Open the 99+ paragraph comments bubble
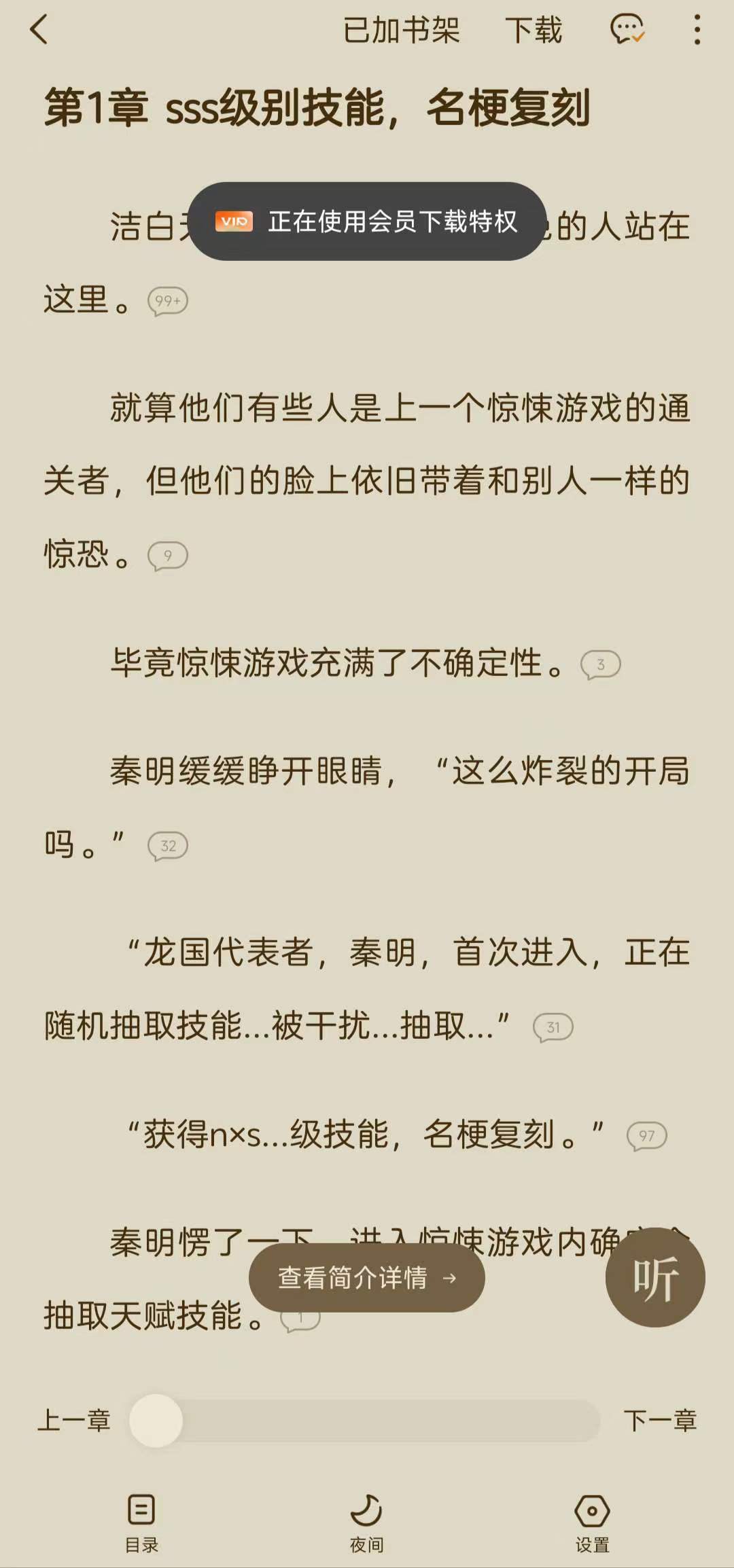This screenshot has width=734, height=1568. coord(167,301)
